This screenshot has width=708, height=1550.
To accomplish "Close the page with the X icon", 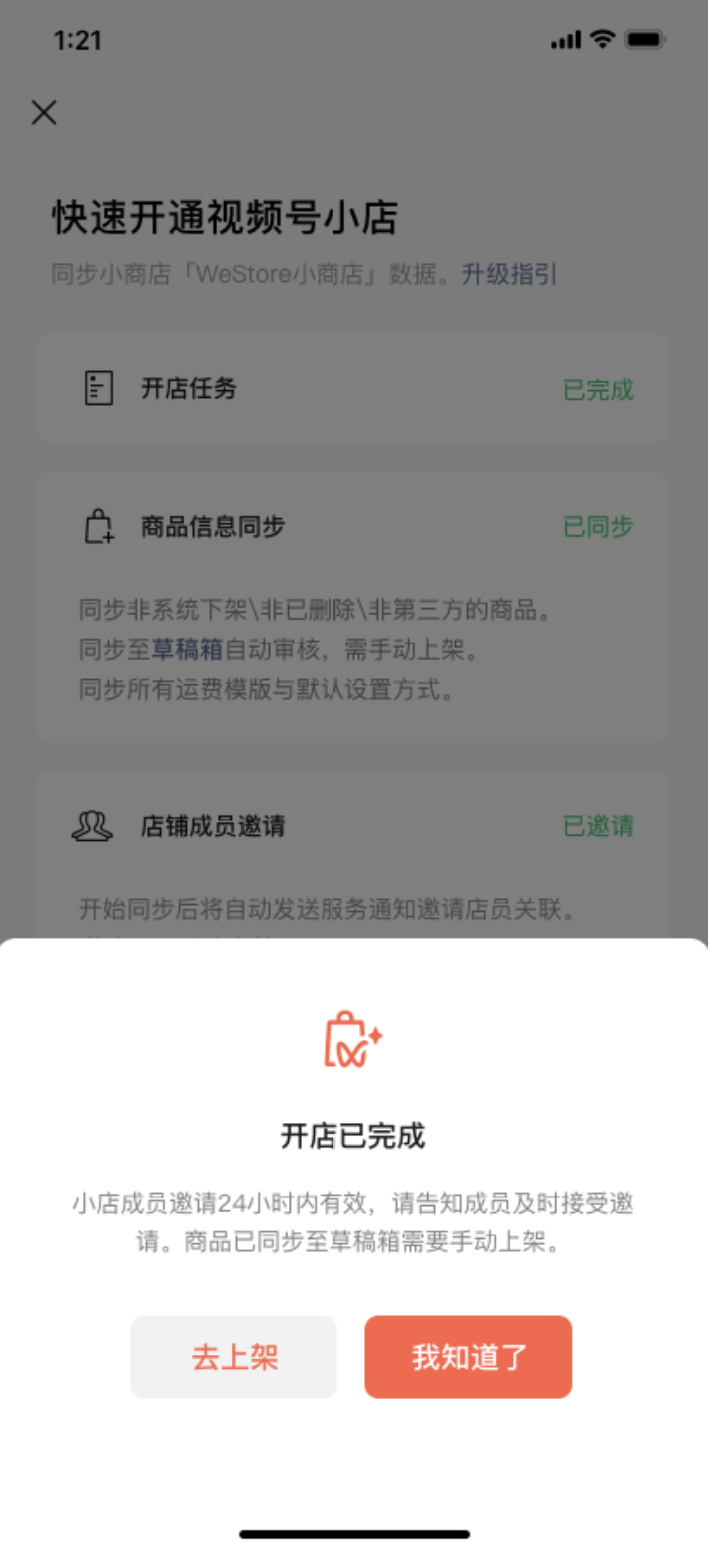I will (43, 113).
